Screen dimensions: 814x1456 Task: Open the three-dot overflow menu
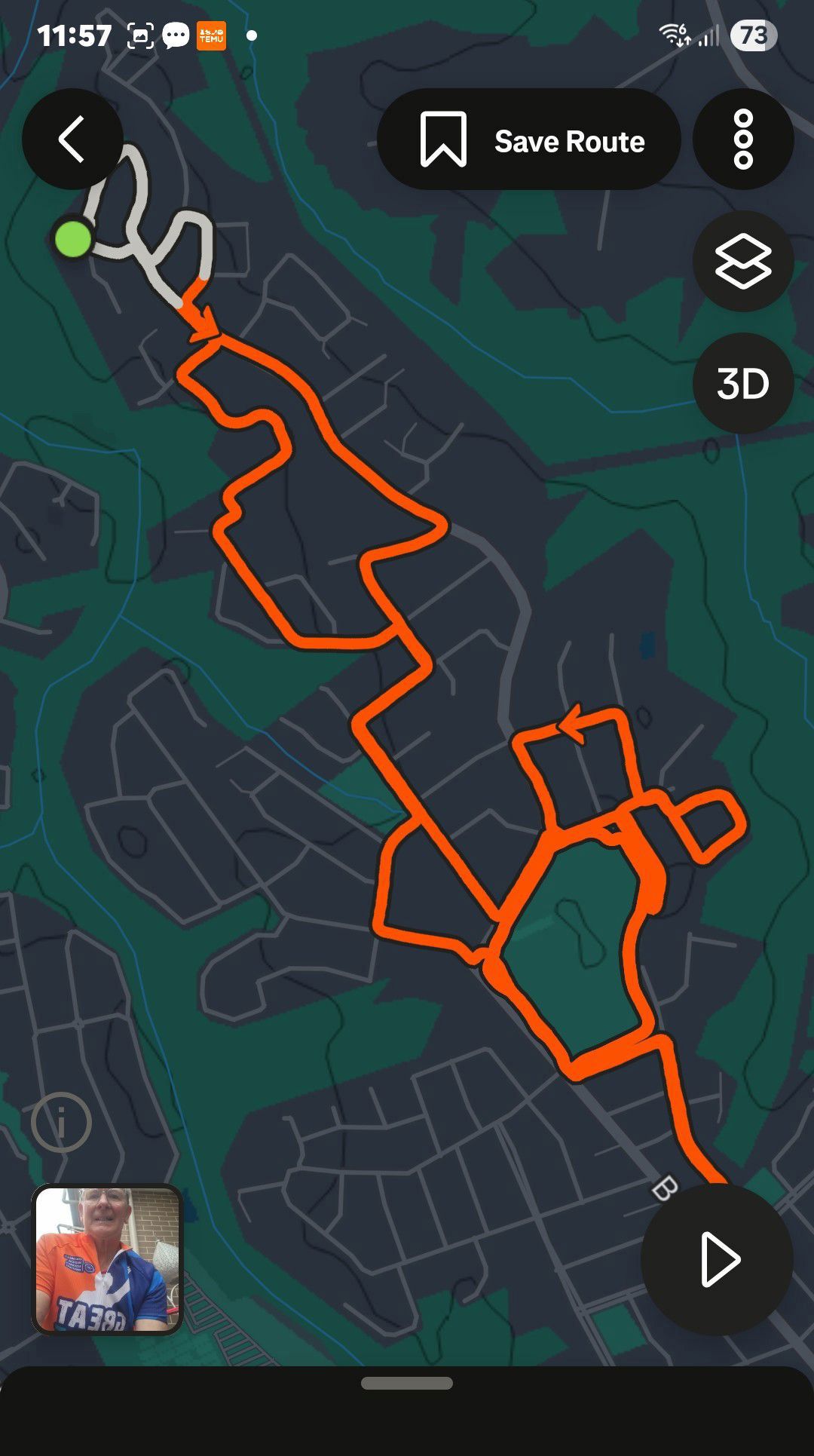click(x=743, y=139)
